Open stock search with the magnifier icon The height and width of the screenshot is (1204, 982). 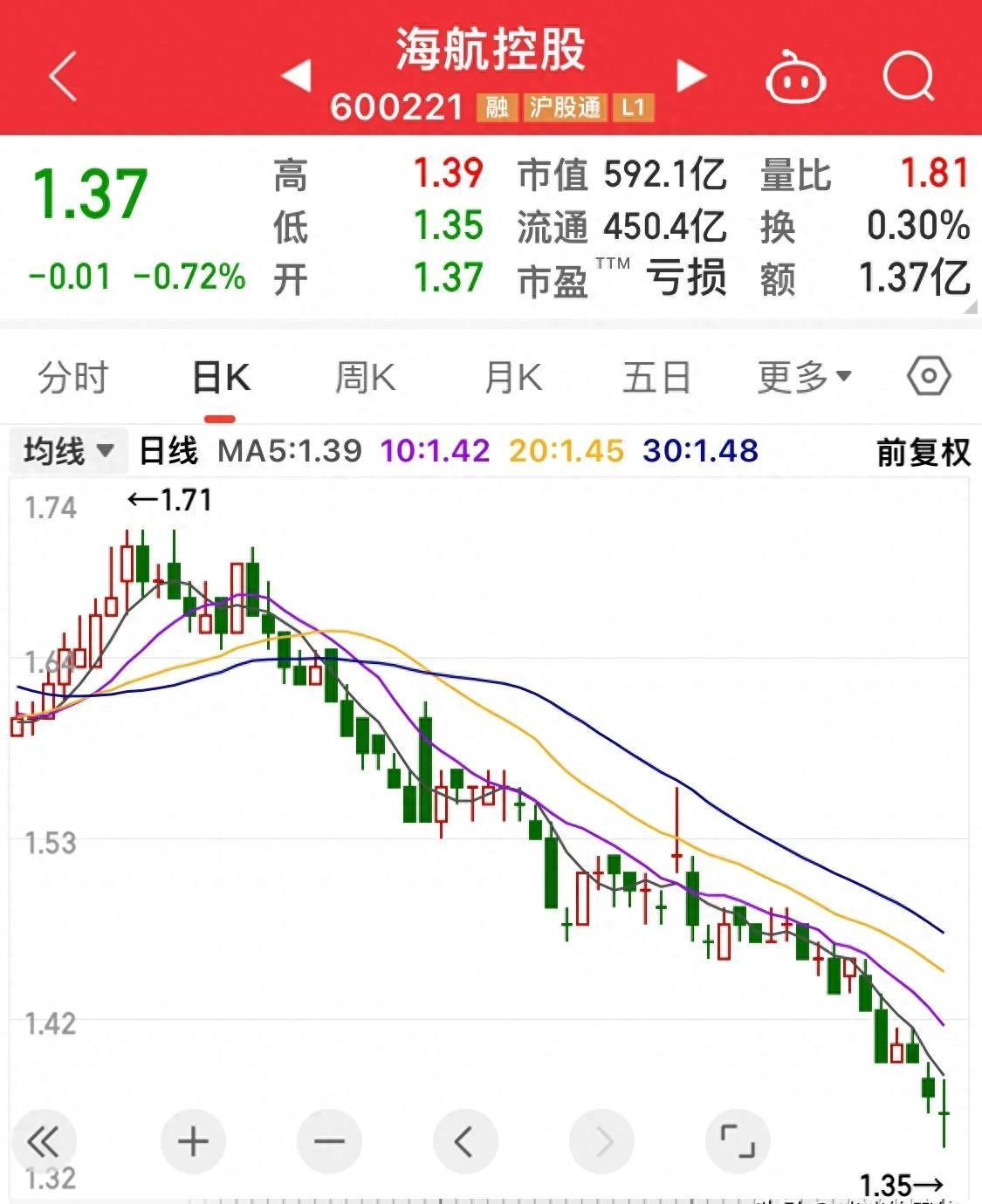pyautogui.click(x=909, y=79)
